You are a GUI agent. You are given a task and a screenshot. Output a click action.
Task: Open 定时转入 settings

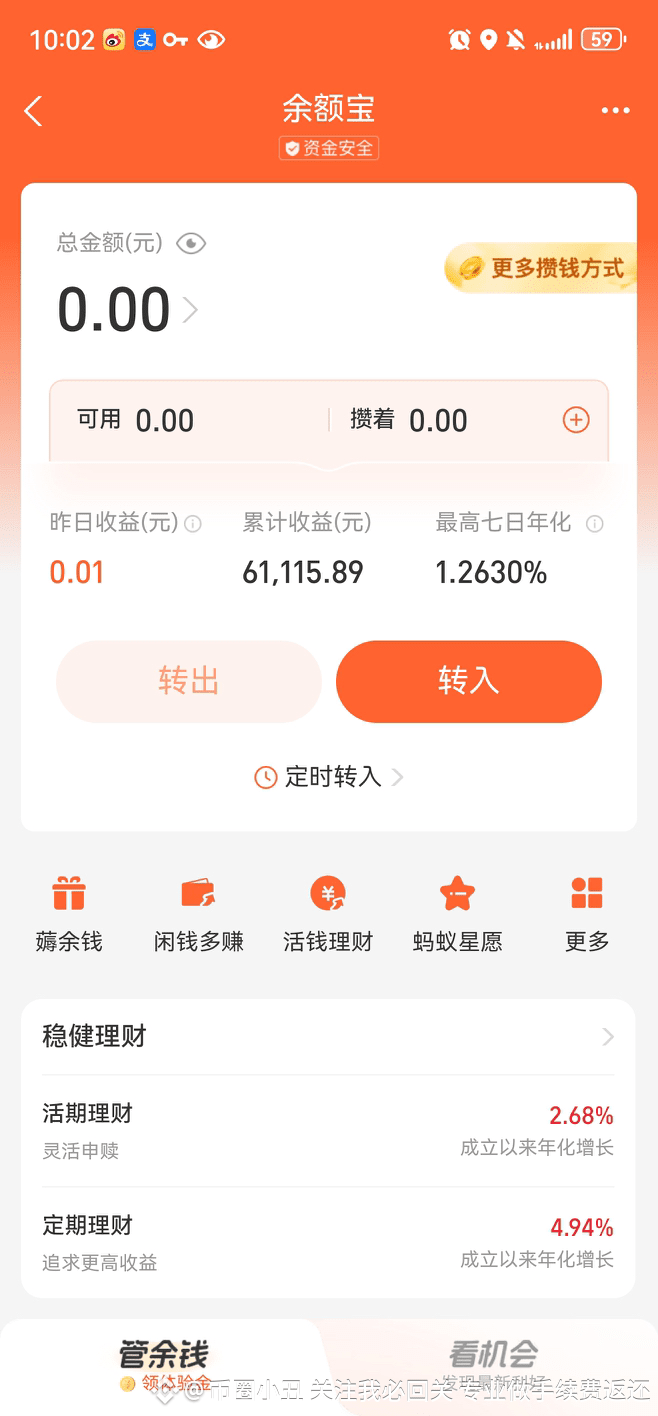pos(328,777)
